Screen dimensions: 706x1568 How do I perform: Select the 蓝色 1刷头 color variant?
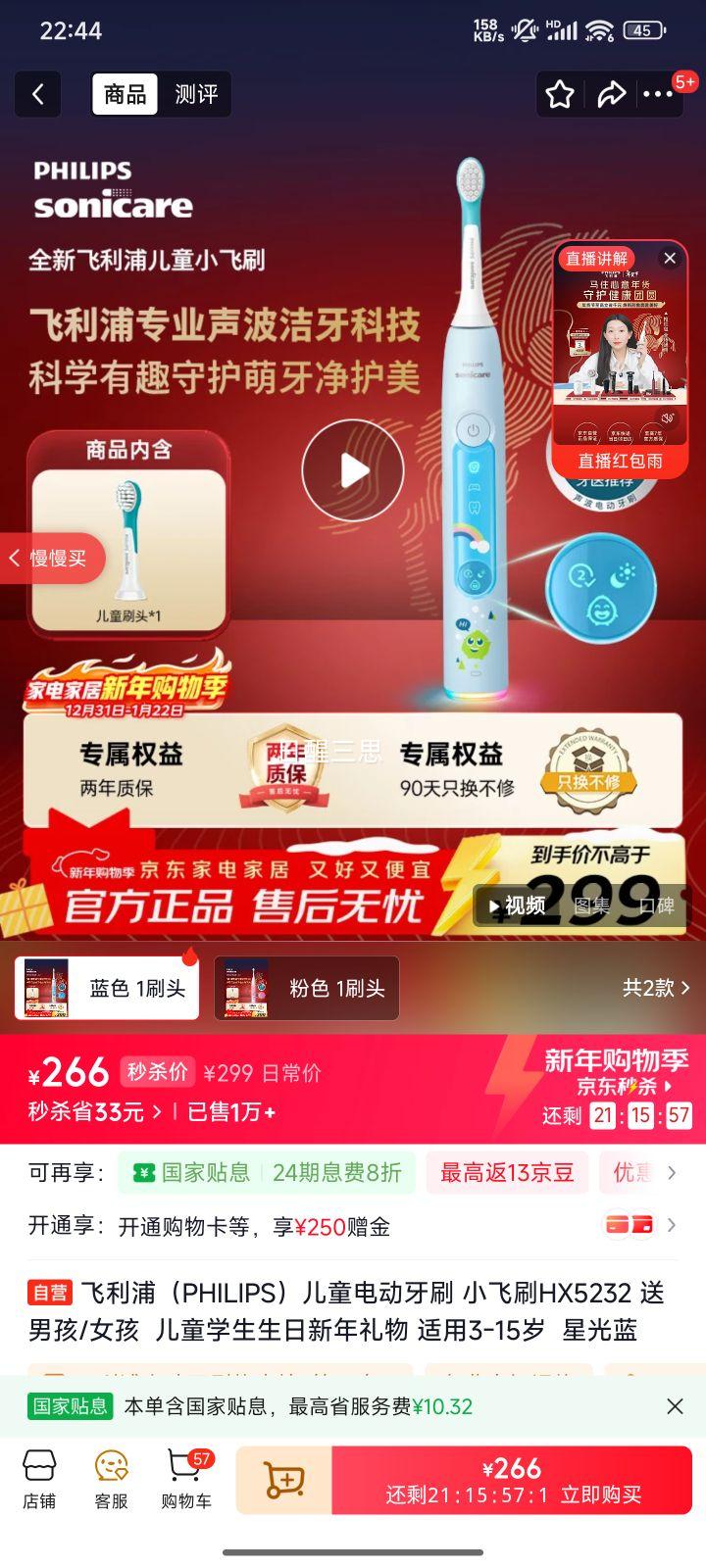106,988
